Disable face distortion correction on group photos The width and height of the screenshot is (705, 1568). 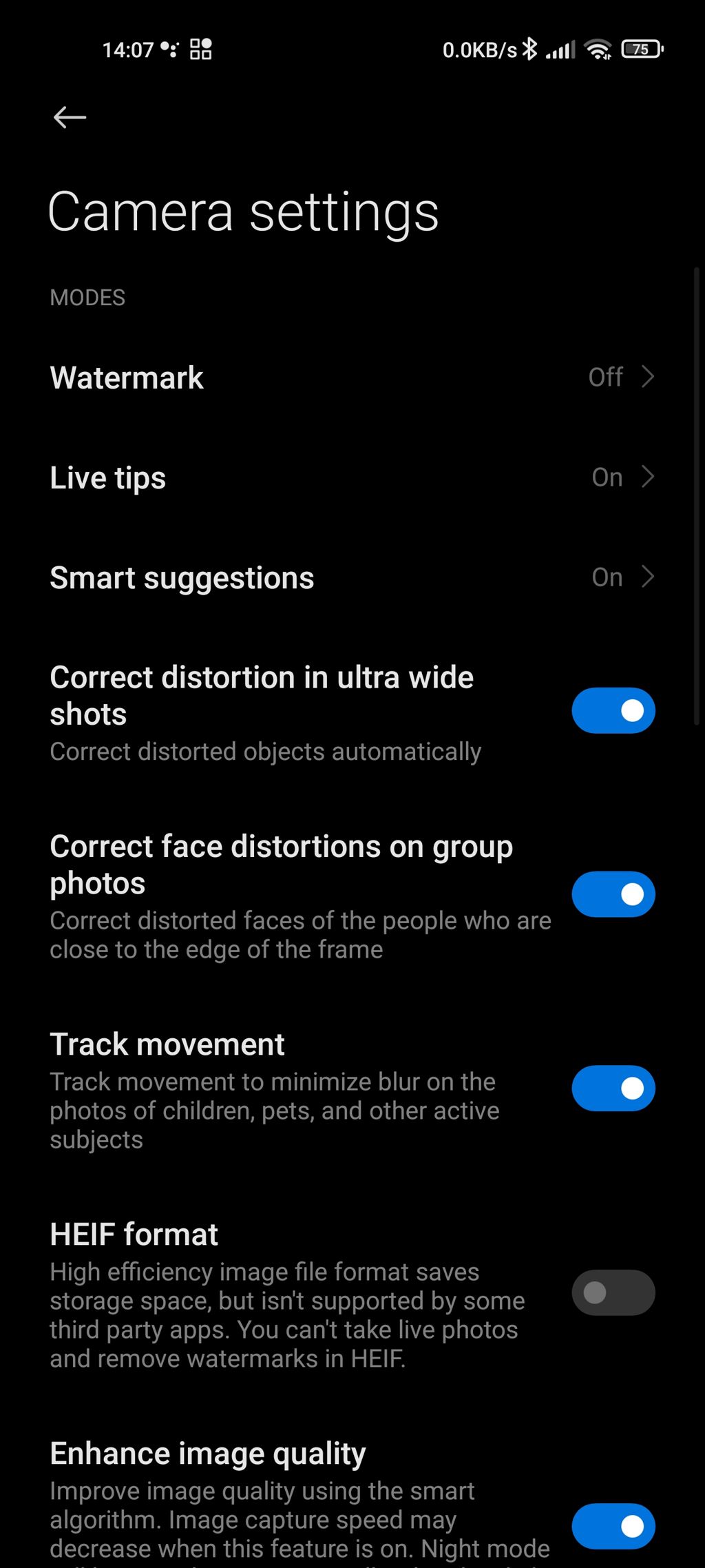(613, 894)
